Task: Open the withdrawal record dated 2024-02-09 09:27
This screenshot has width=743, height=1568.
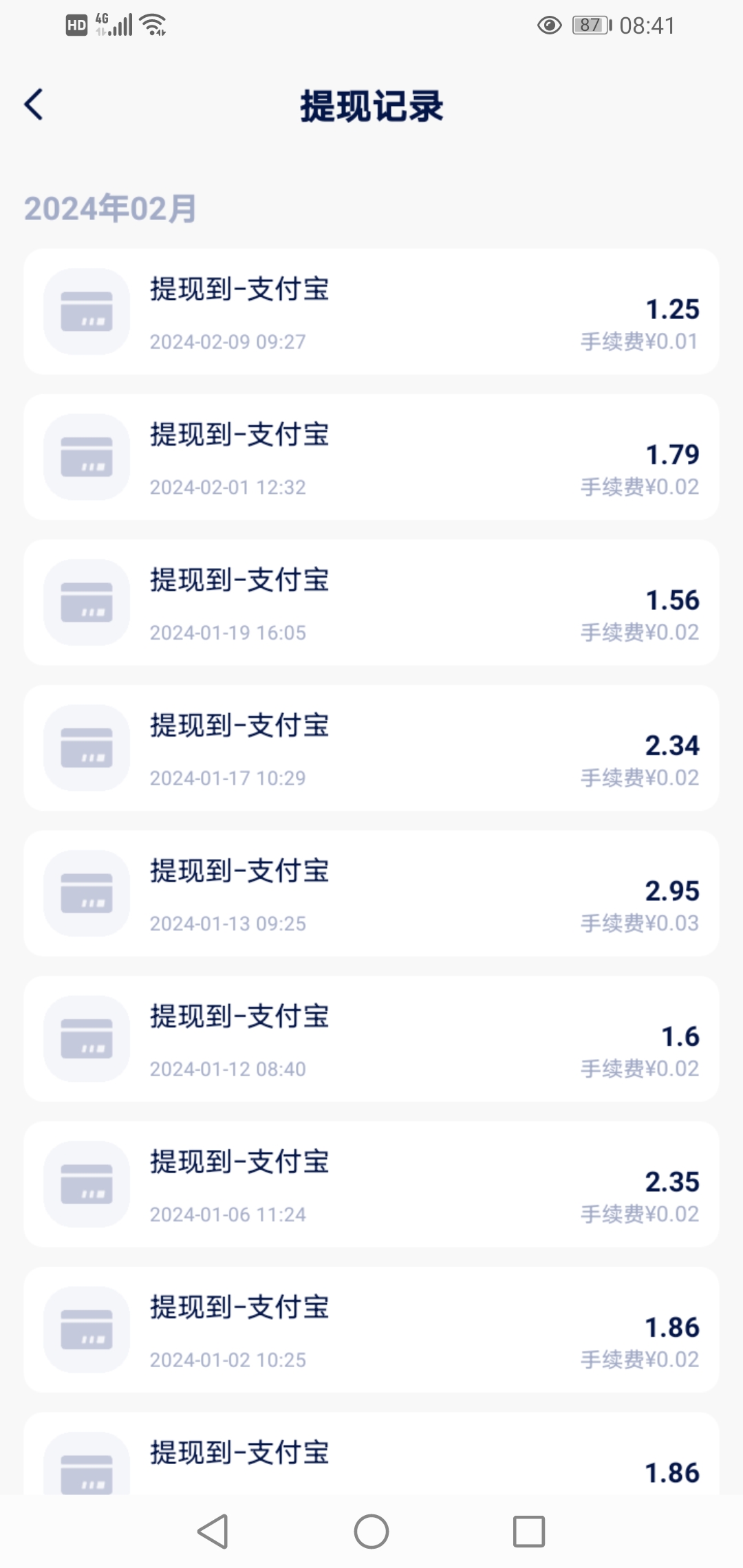Action: coord(371,312)
